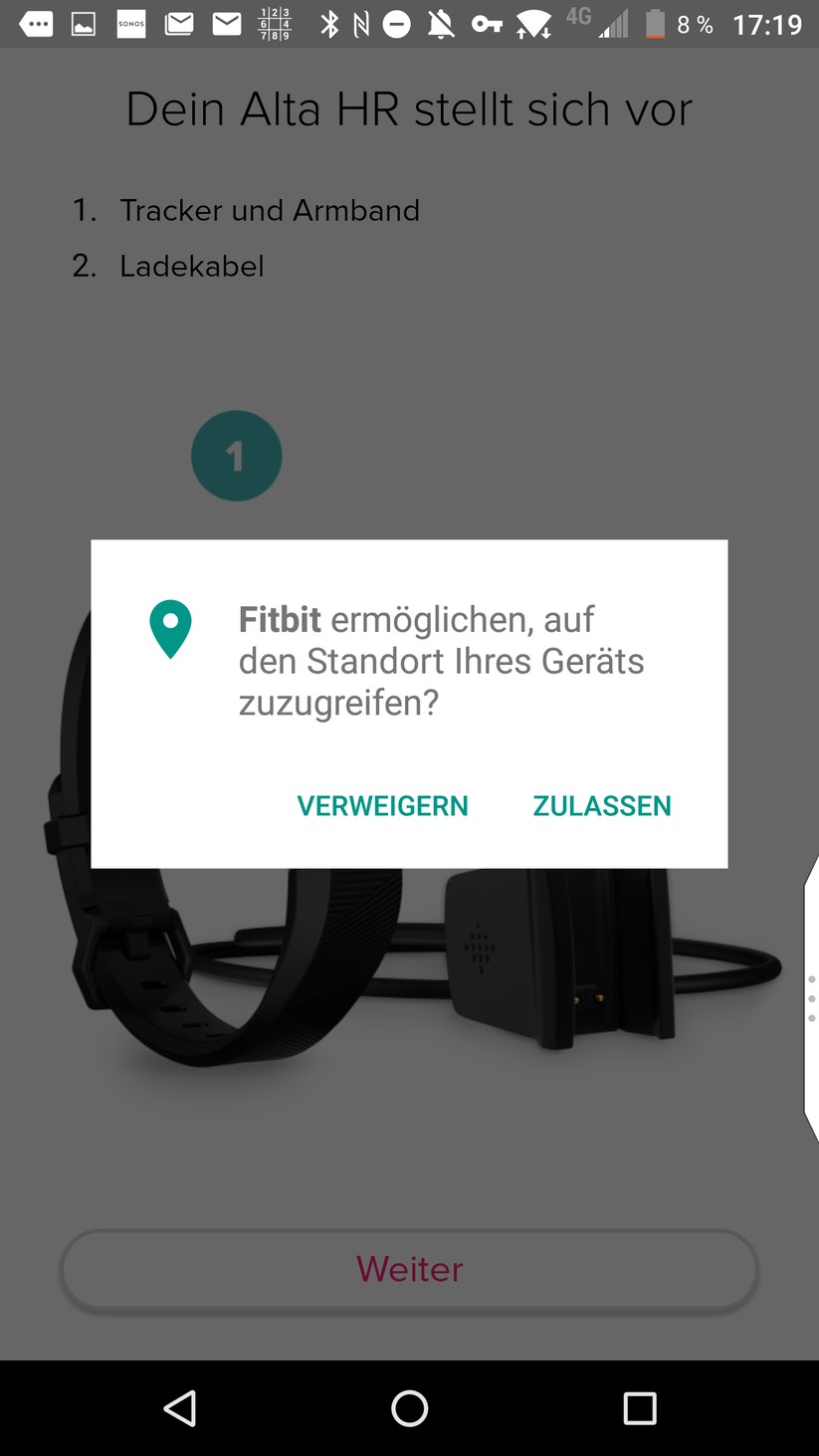819x1456 pixels.
Task: Return to the home screen
Action: pyautogui.click(x=409, y=1408)
